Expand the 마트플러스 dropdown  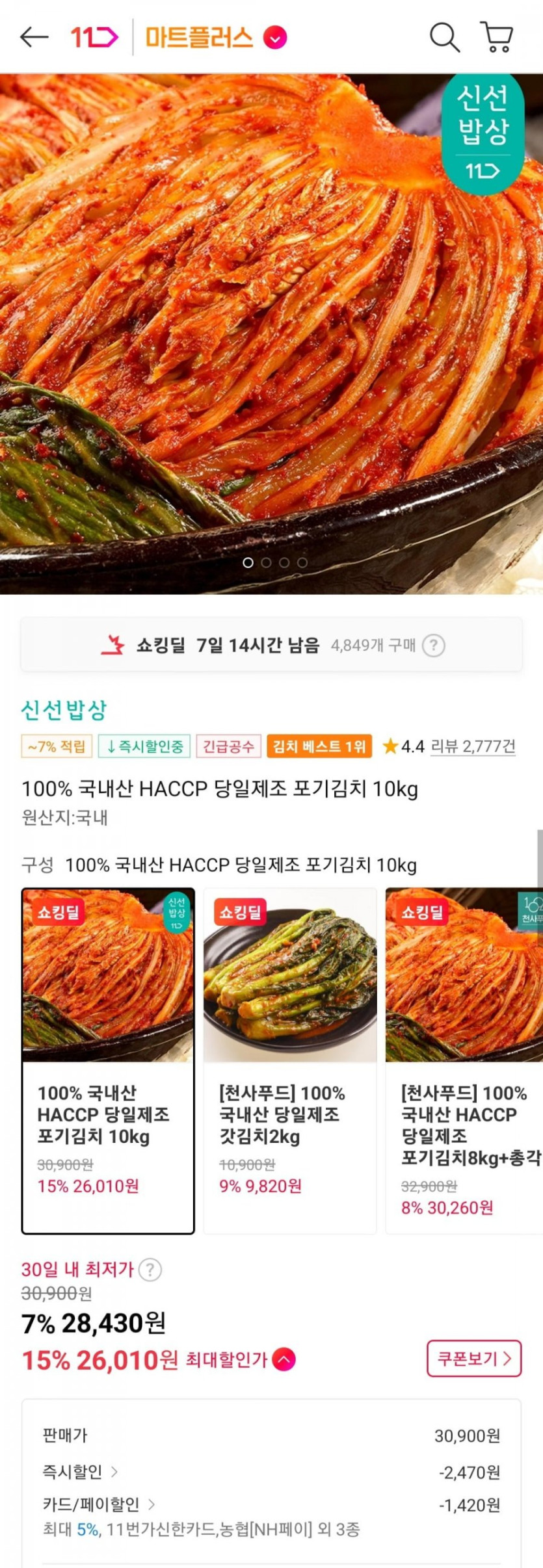click(x=275, y=38)
